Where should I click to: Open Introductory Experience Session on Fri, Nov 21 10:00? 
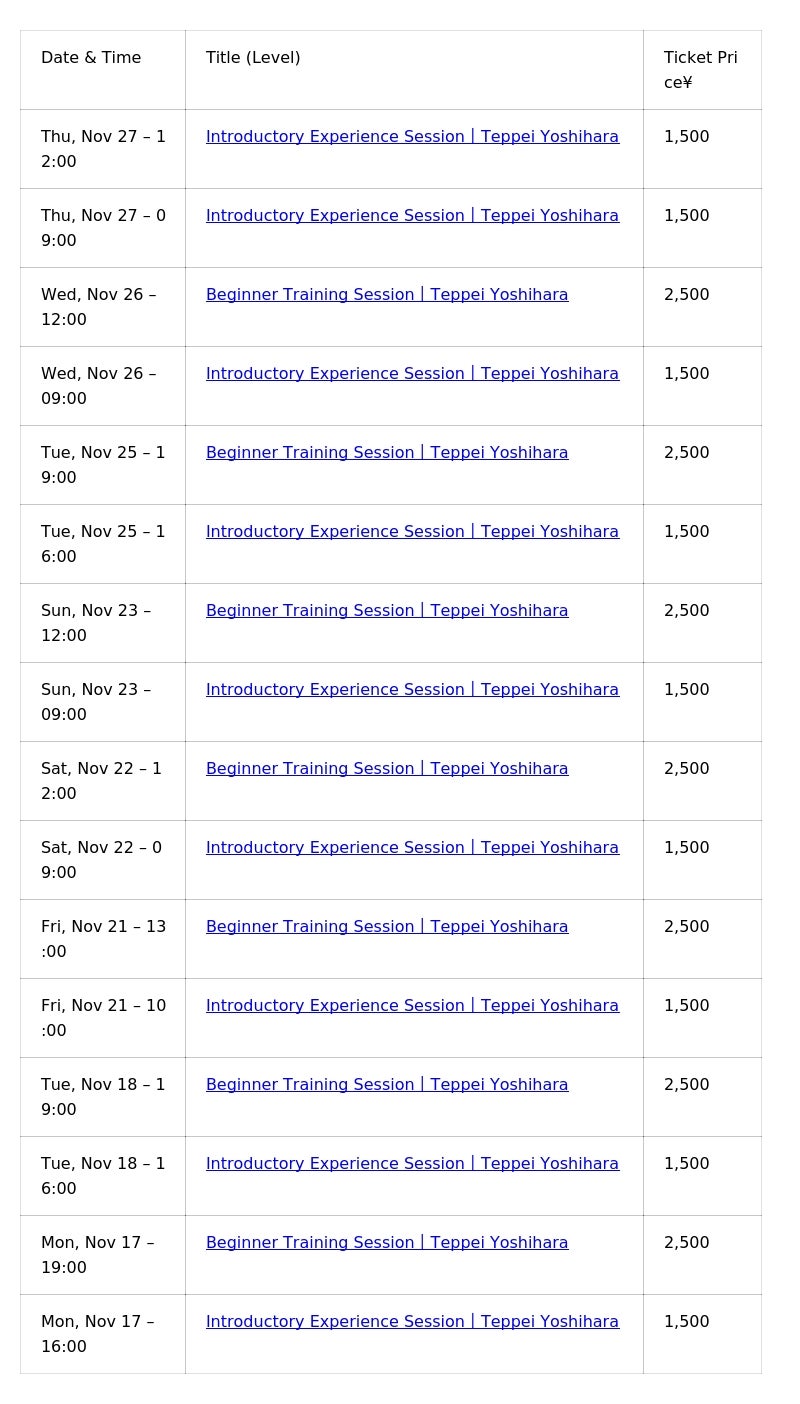click(x=412, y=1006)
